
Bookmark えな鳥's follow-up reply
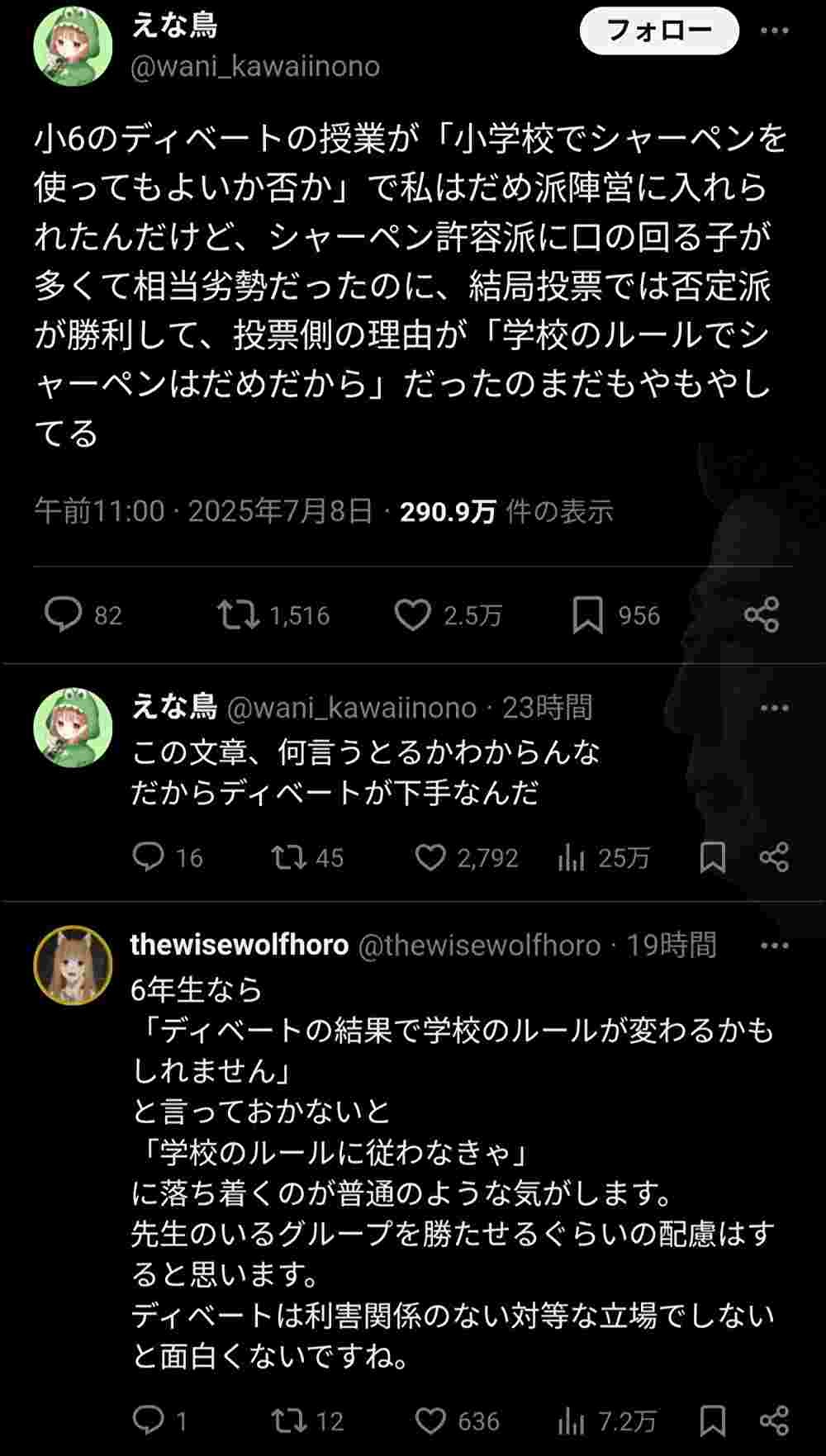pyautogui.click(x=712, y=857)
